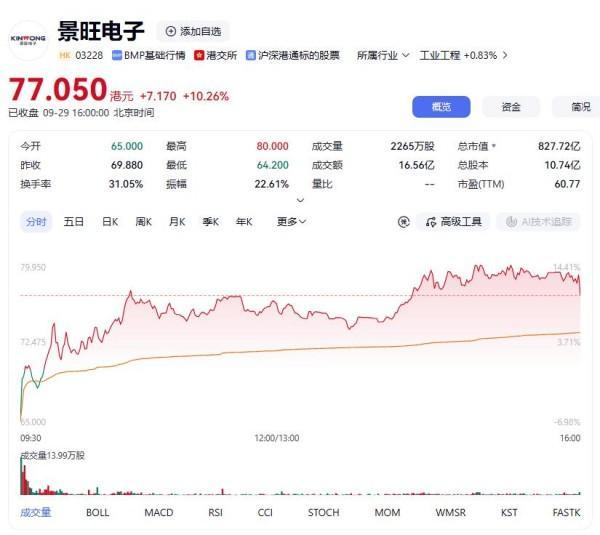
Task: Select the BOLL indicator
Action: [98, 512]
